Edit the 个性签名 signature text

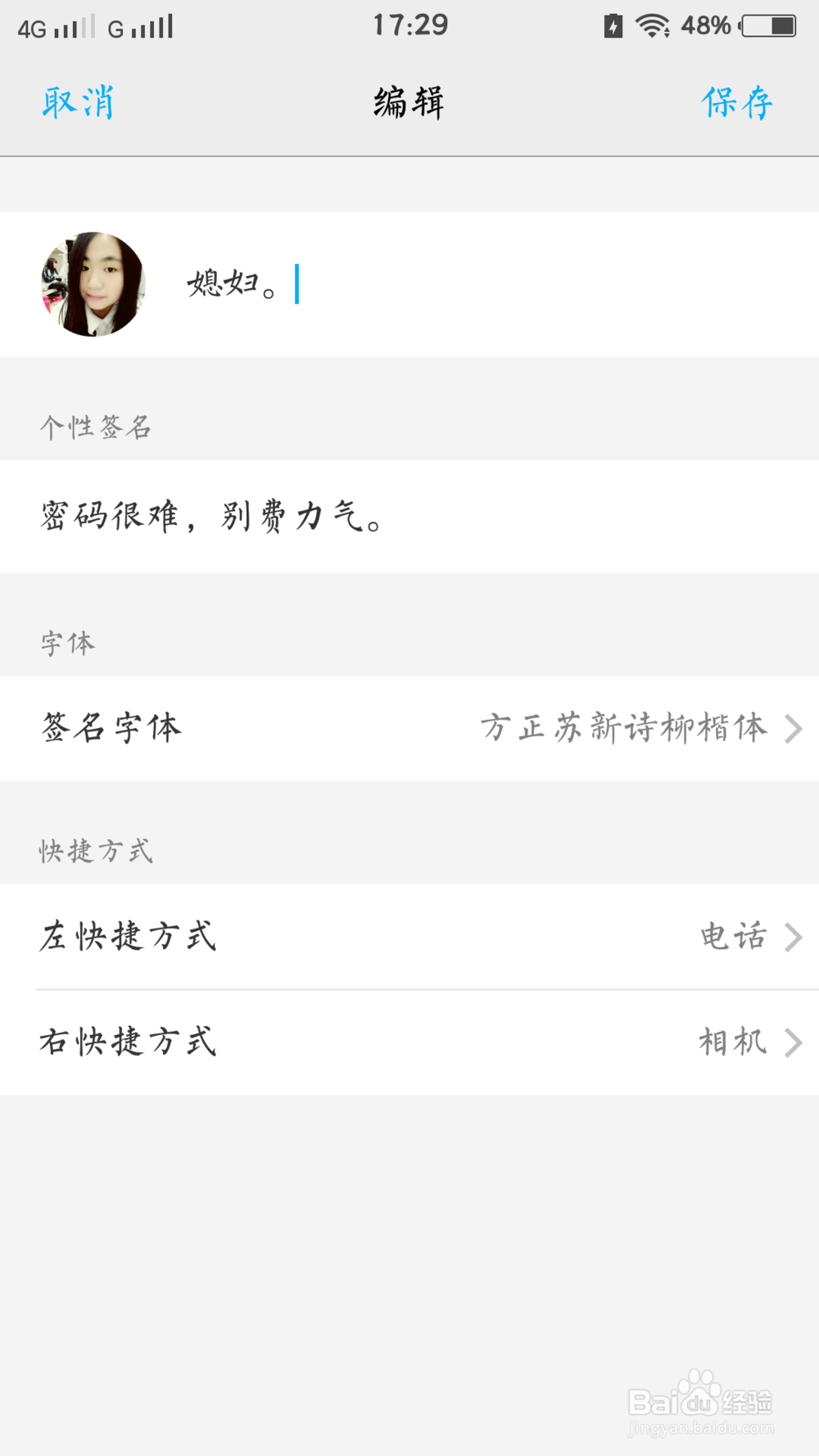tap(409, 517)
